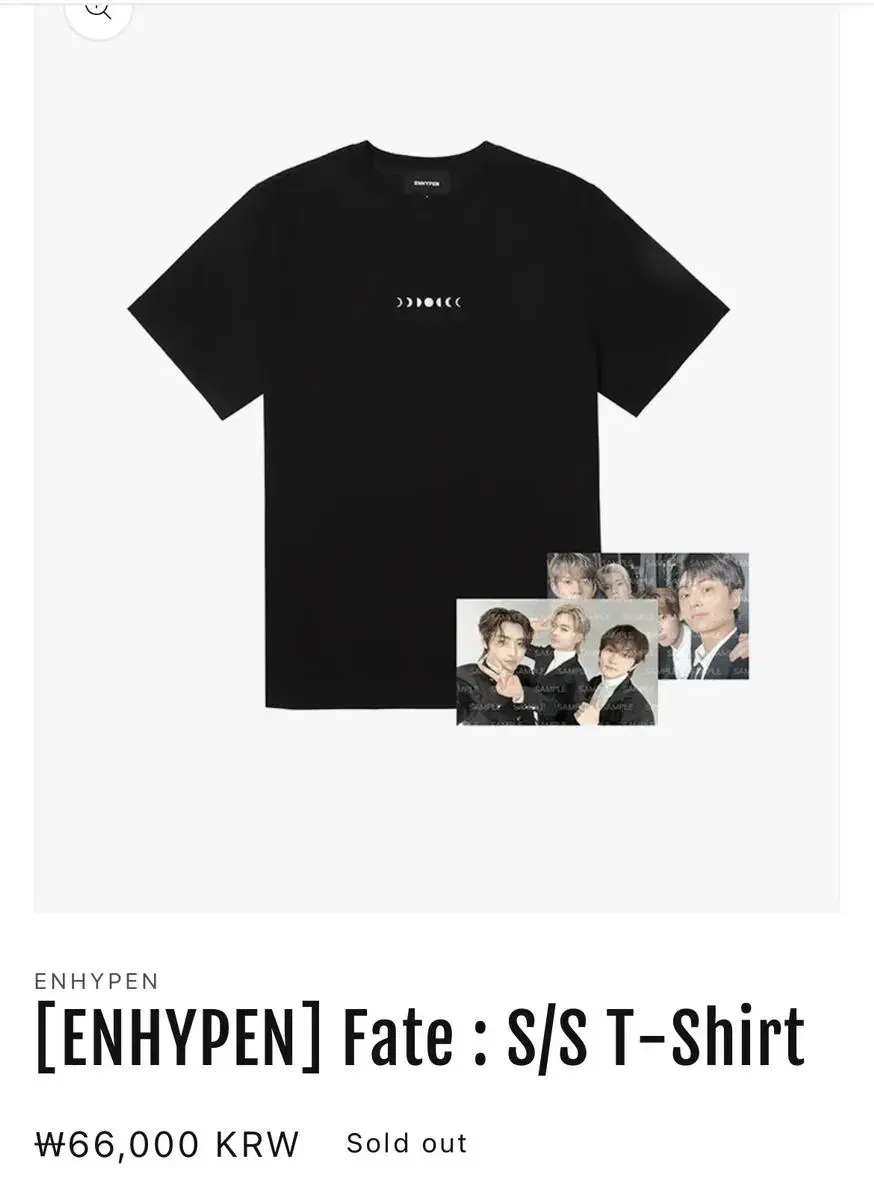Tap the ENHYPEN brand name text
The image size is (874, 1200).
pyautogui.click(x=96, y=983)
